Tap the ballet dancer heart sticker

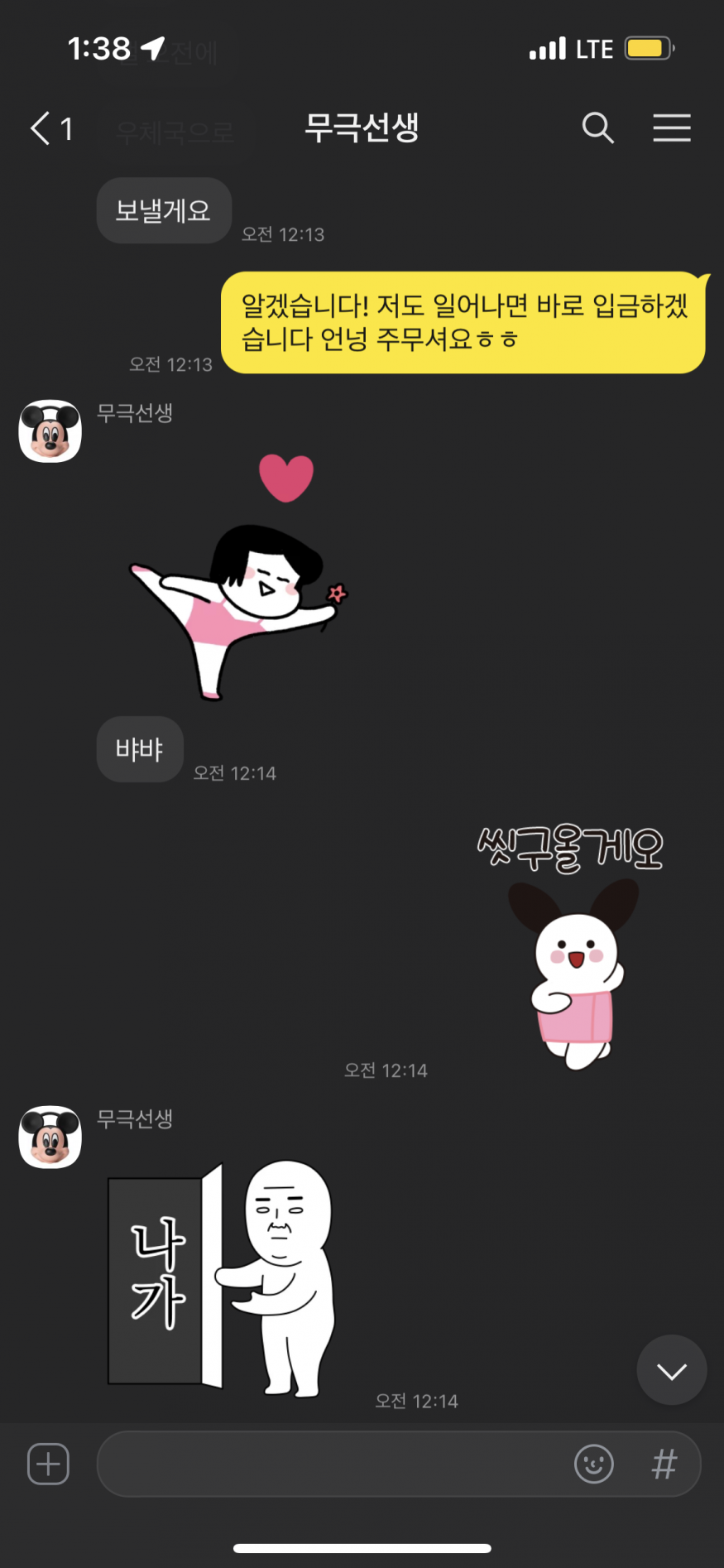click(240, 580)
